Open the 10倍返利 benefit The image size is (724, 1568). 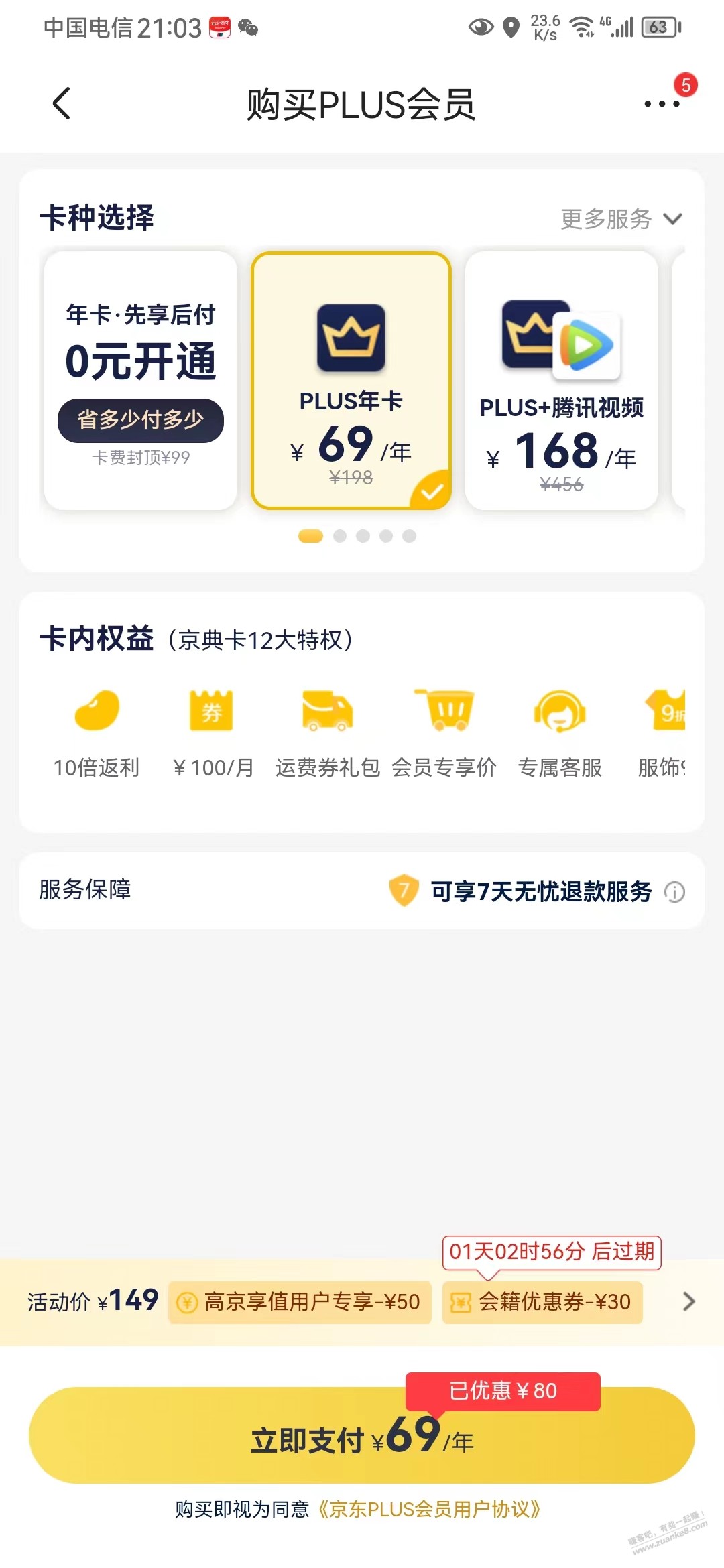pos(97,734)
